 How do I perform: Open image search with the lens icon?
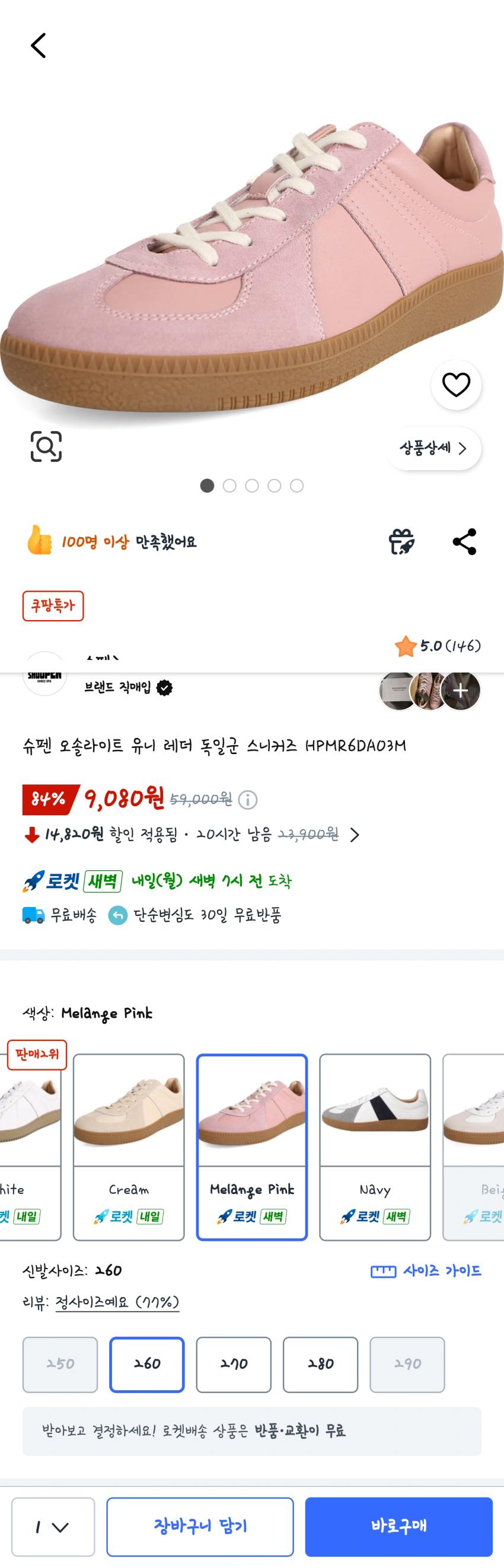(46, 446)
